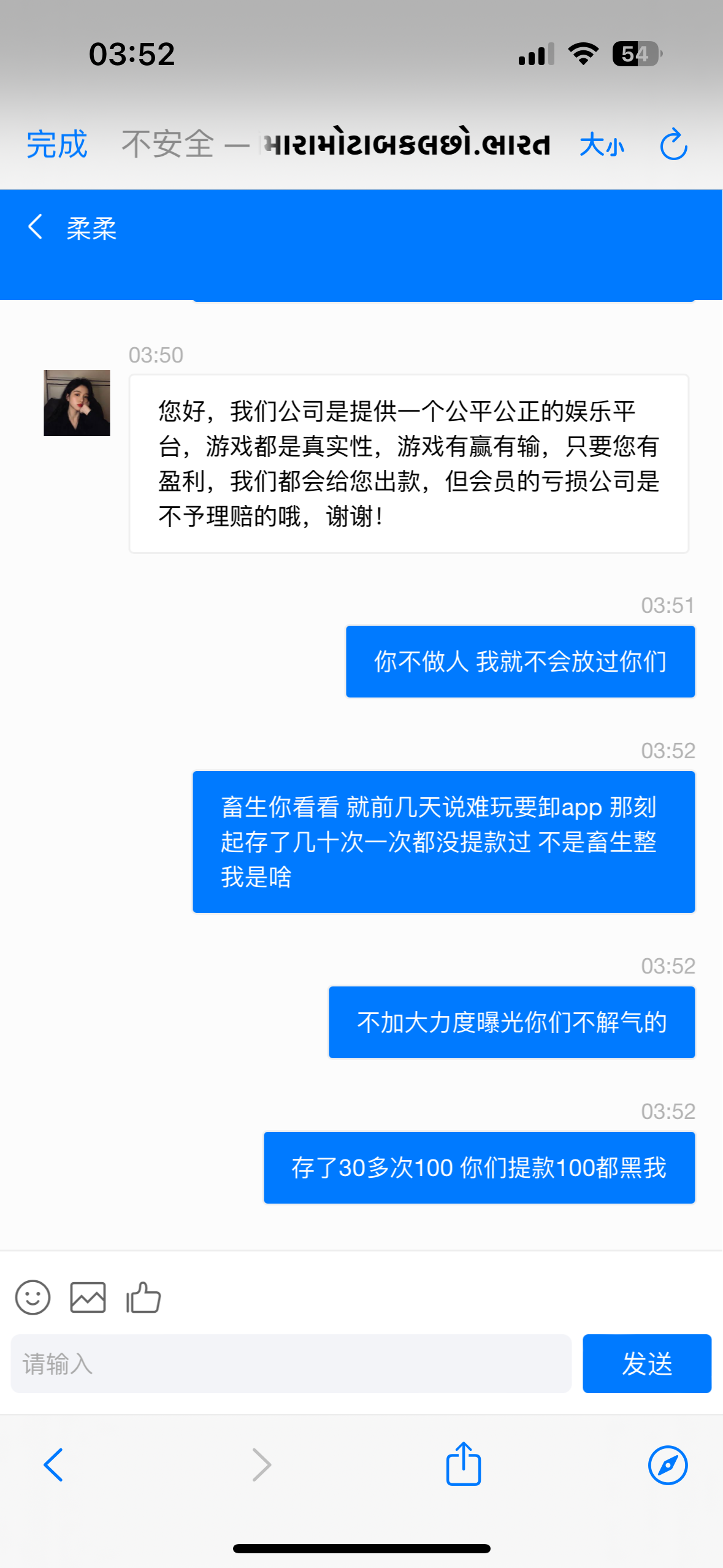The image size is (723, 1568).
Task: Focus the 请输入 message field
Action: pos(291,1364)
